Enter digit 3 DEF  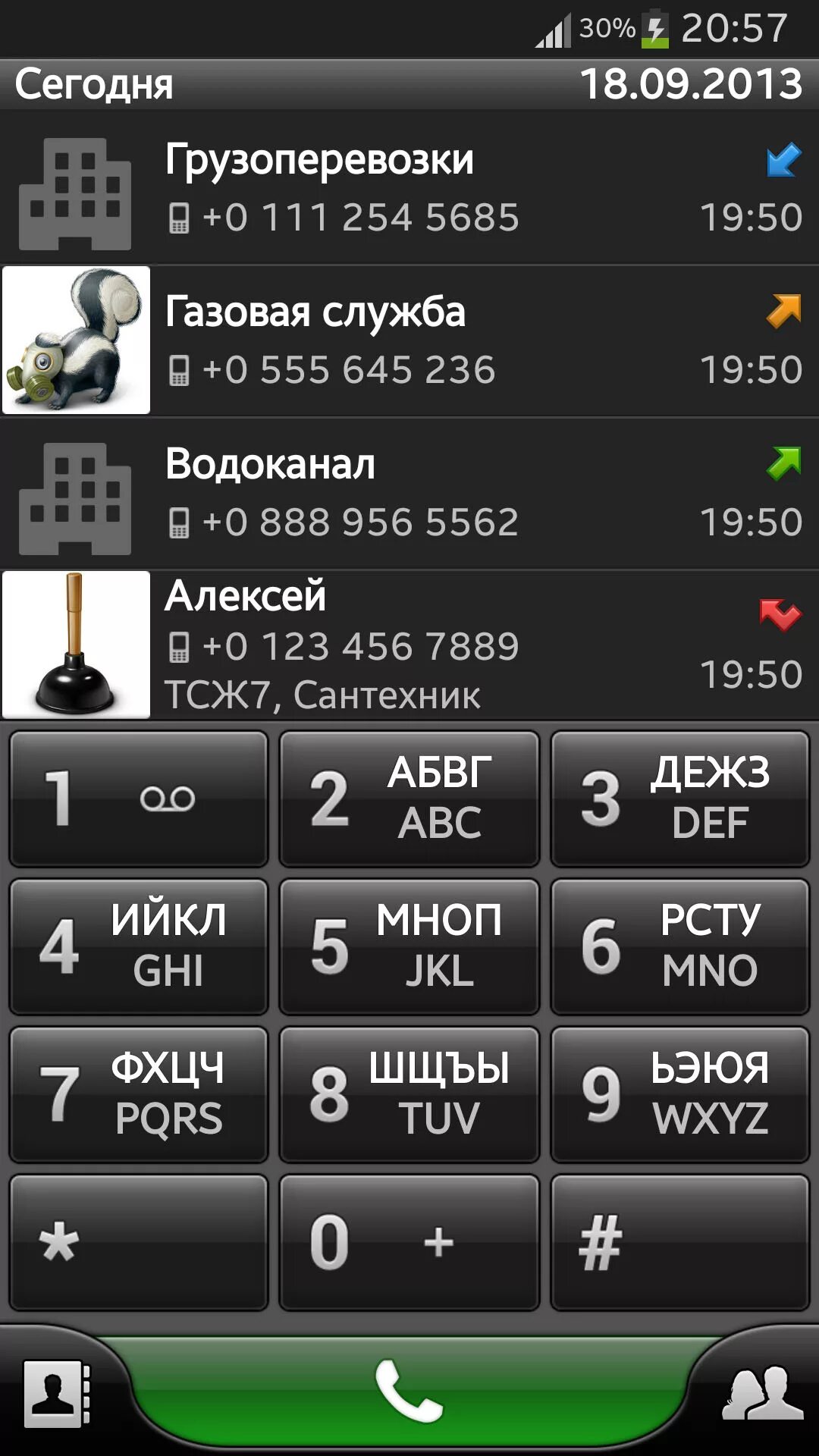(x=680, y=799)
